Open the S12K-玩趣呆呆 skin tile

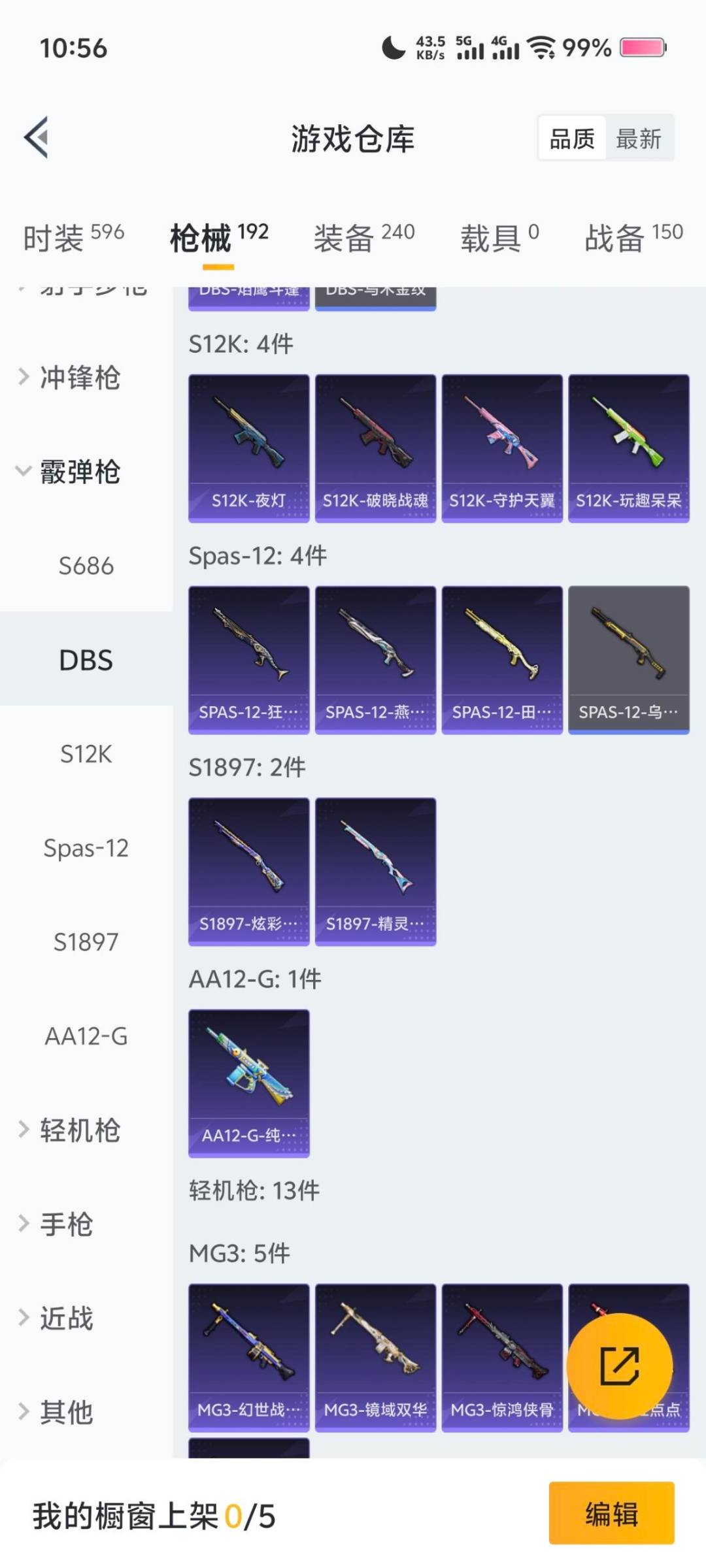628,448
